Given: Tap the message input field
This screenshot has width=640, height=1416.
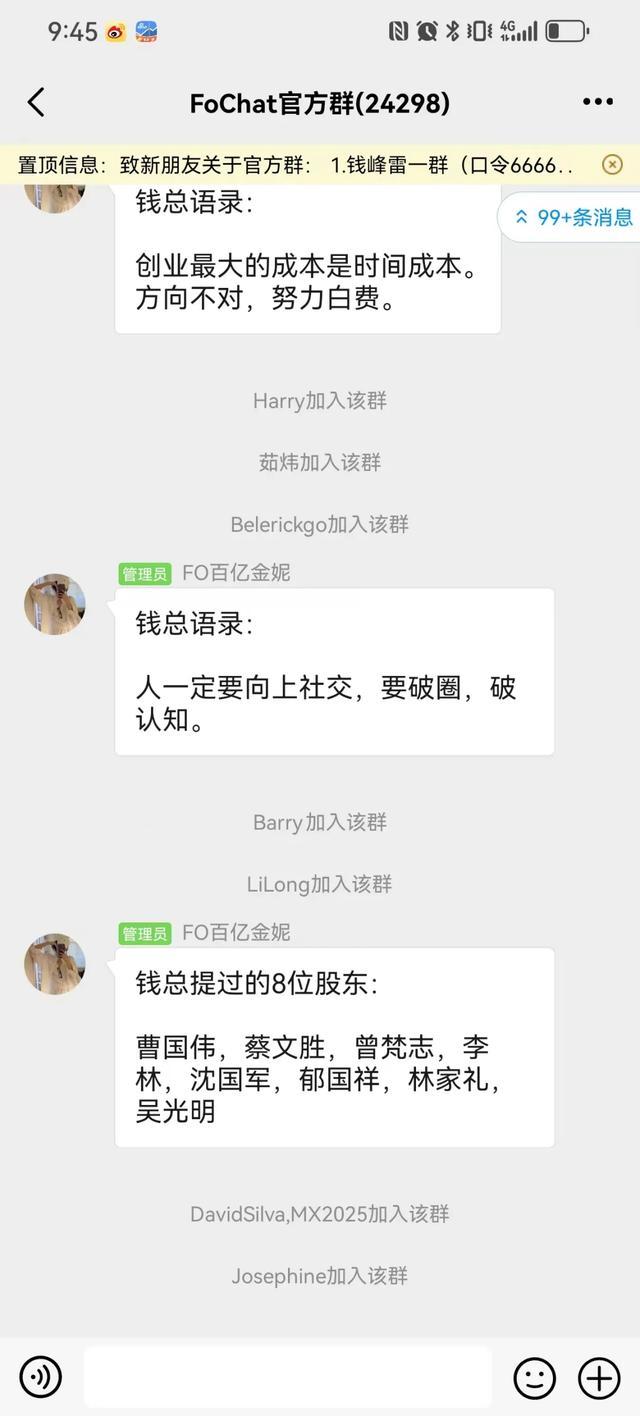Looking at the screenshot, I should tap(287, 1377).
